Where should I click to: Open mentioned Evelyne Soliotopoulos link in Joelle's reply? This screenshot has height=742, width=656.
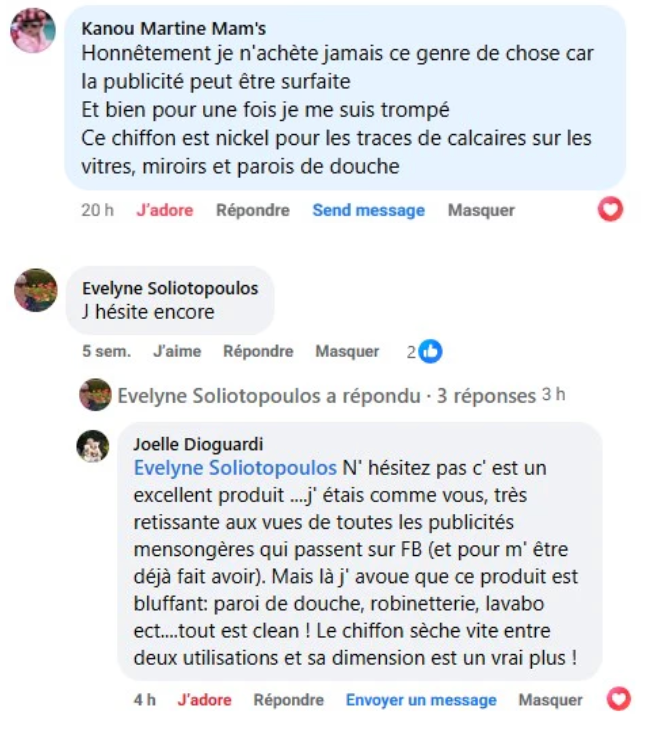tap(235, 468)
